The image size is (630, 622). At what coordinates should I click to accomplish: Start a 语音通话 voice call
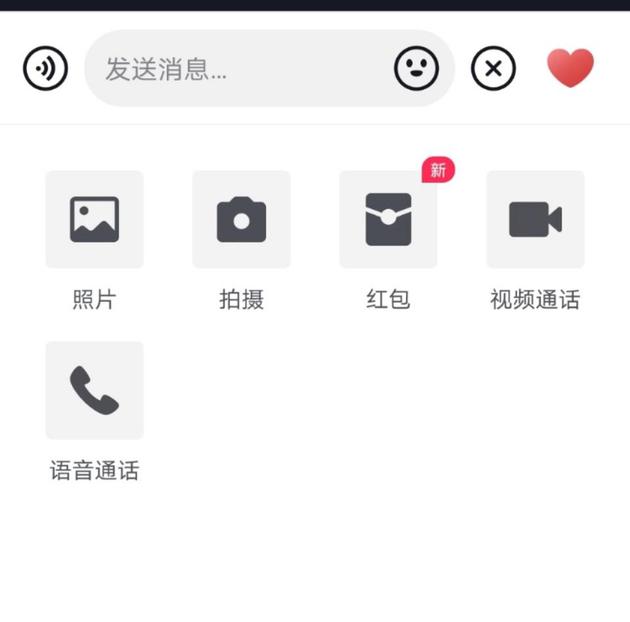[x=94, y=391]
